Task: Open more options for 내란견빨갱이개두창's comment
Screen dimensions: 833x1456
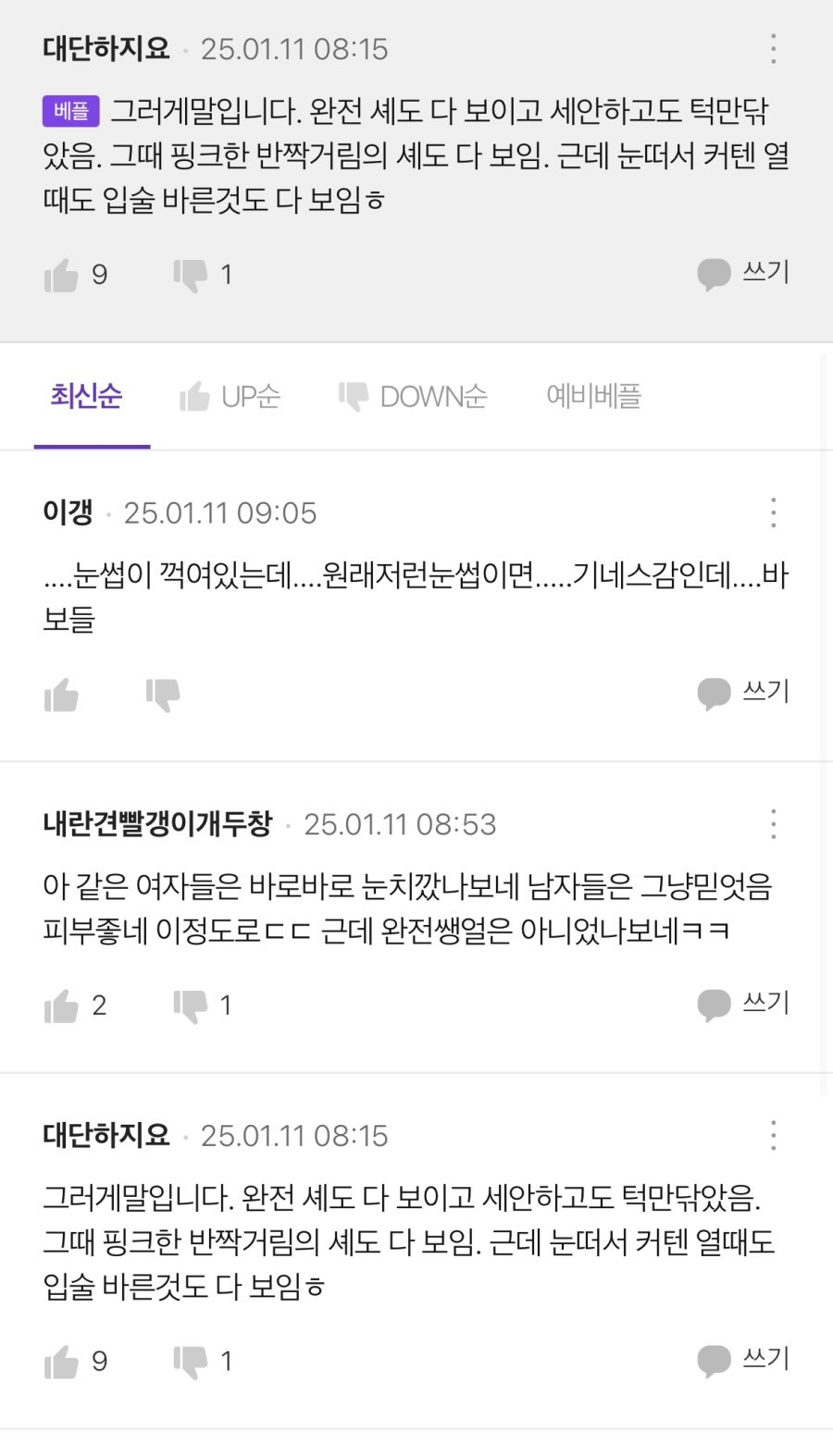Action: click(774, 824)
